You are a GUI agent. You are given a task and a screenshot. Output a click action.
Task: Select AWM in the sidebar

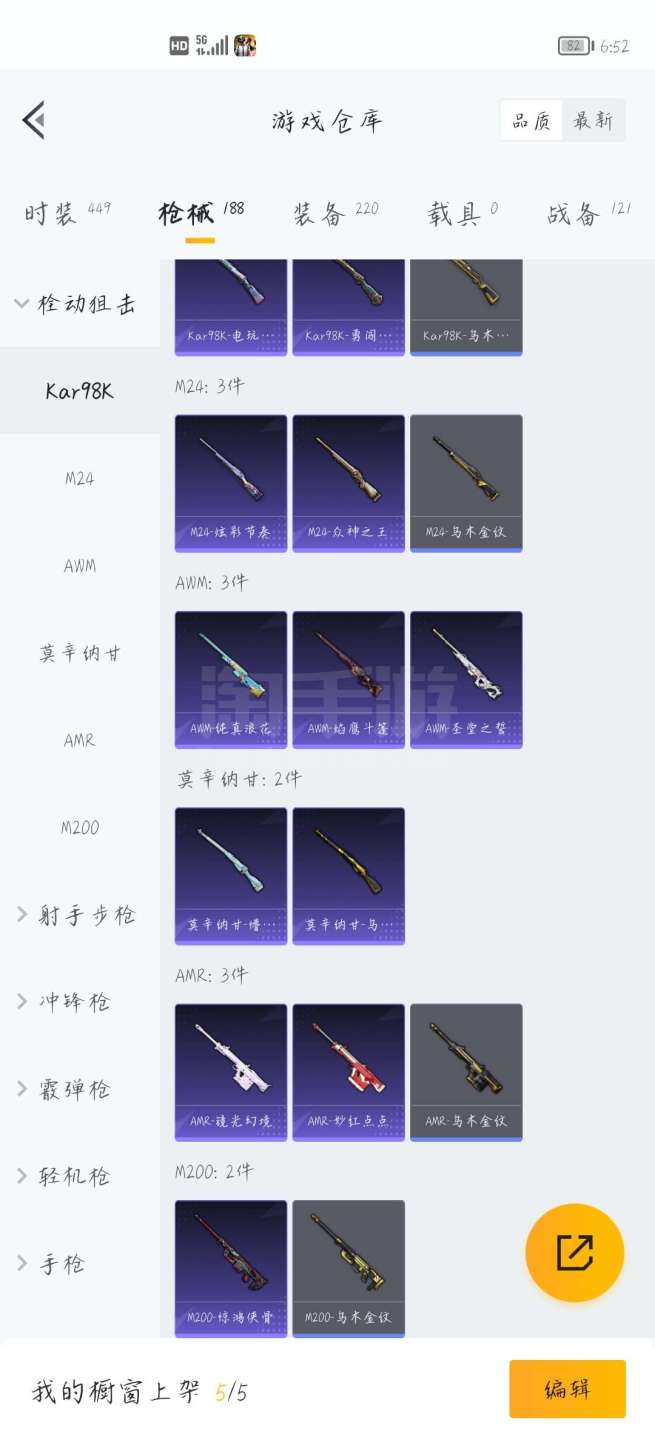tap(80, 566)
